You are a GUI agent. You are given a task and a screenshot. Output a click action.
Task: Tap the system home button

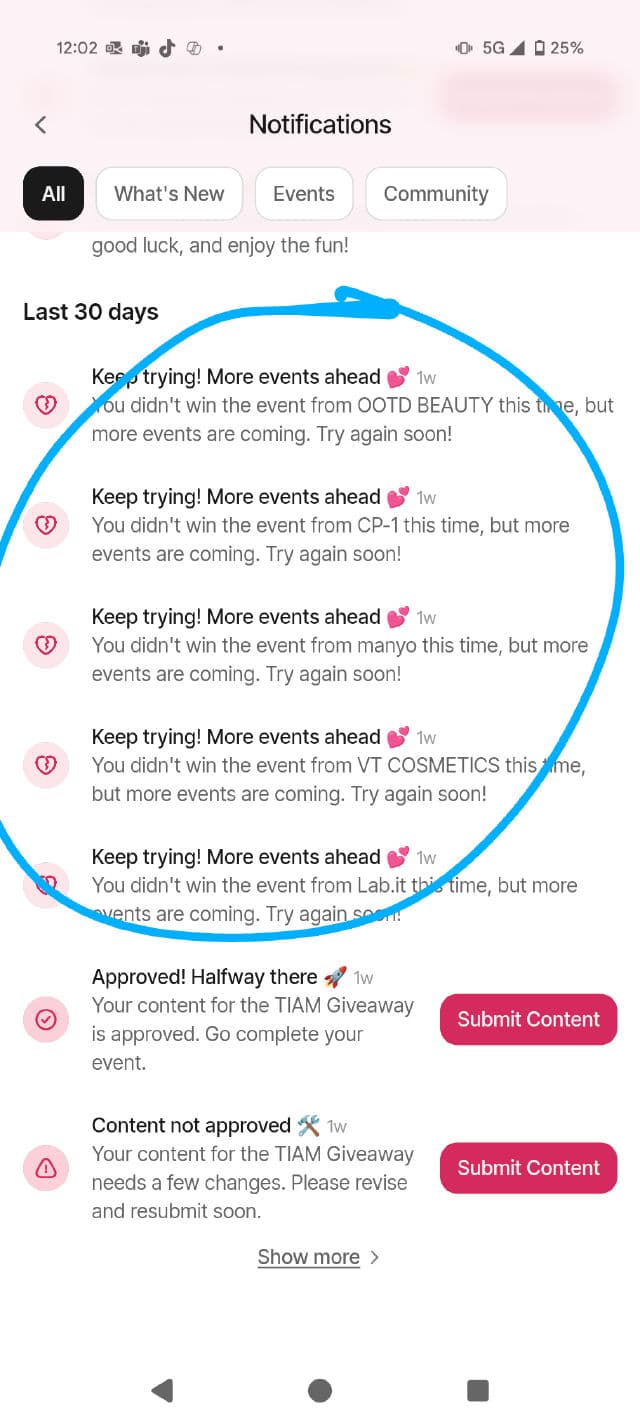pos(320,1390)
